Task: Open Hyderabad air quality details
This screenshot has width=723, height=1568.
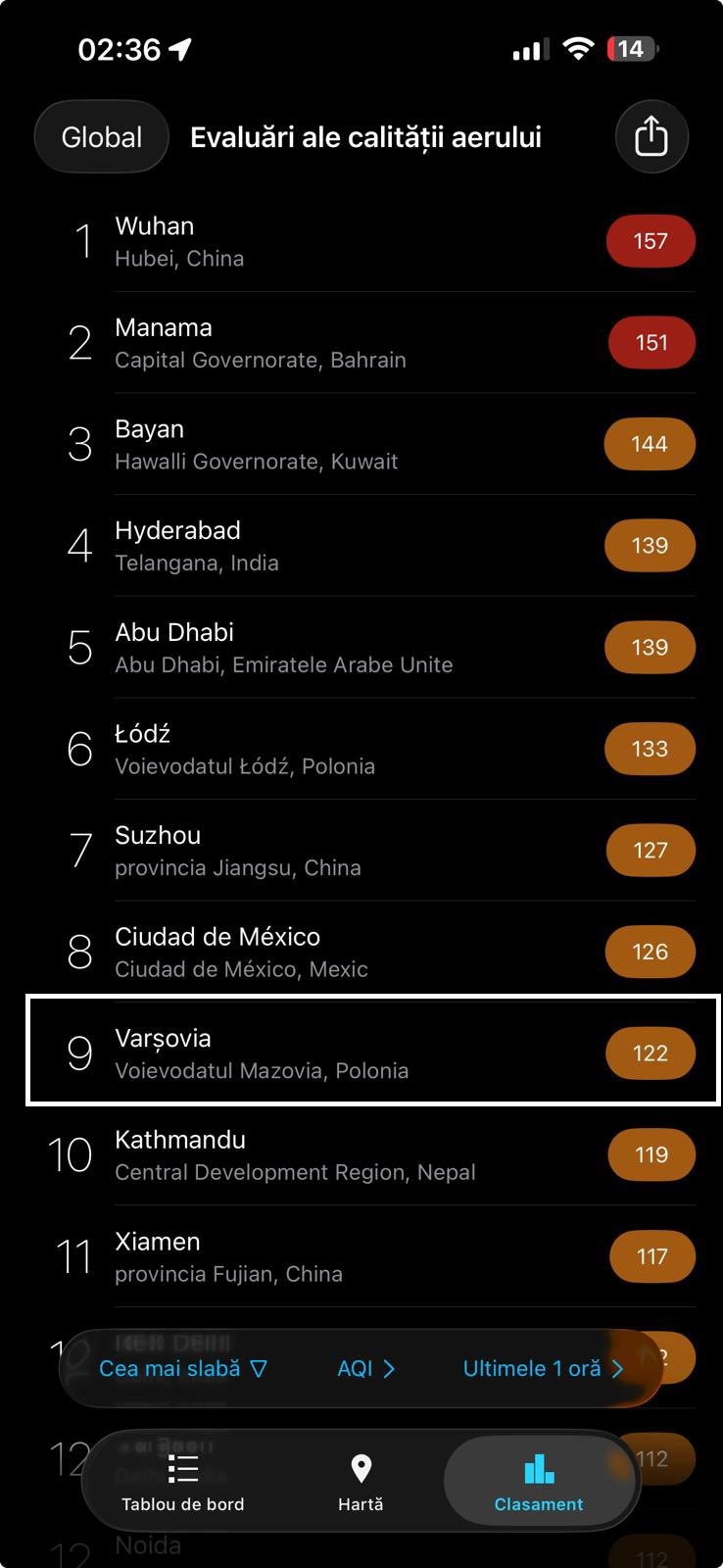Action: click(x=372, y=546)
